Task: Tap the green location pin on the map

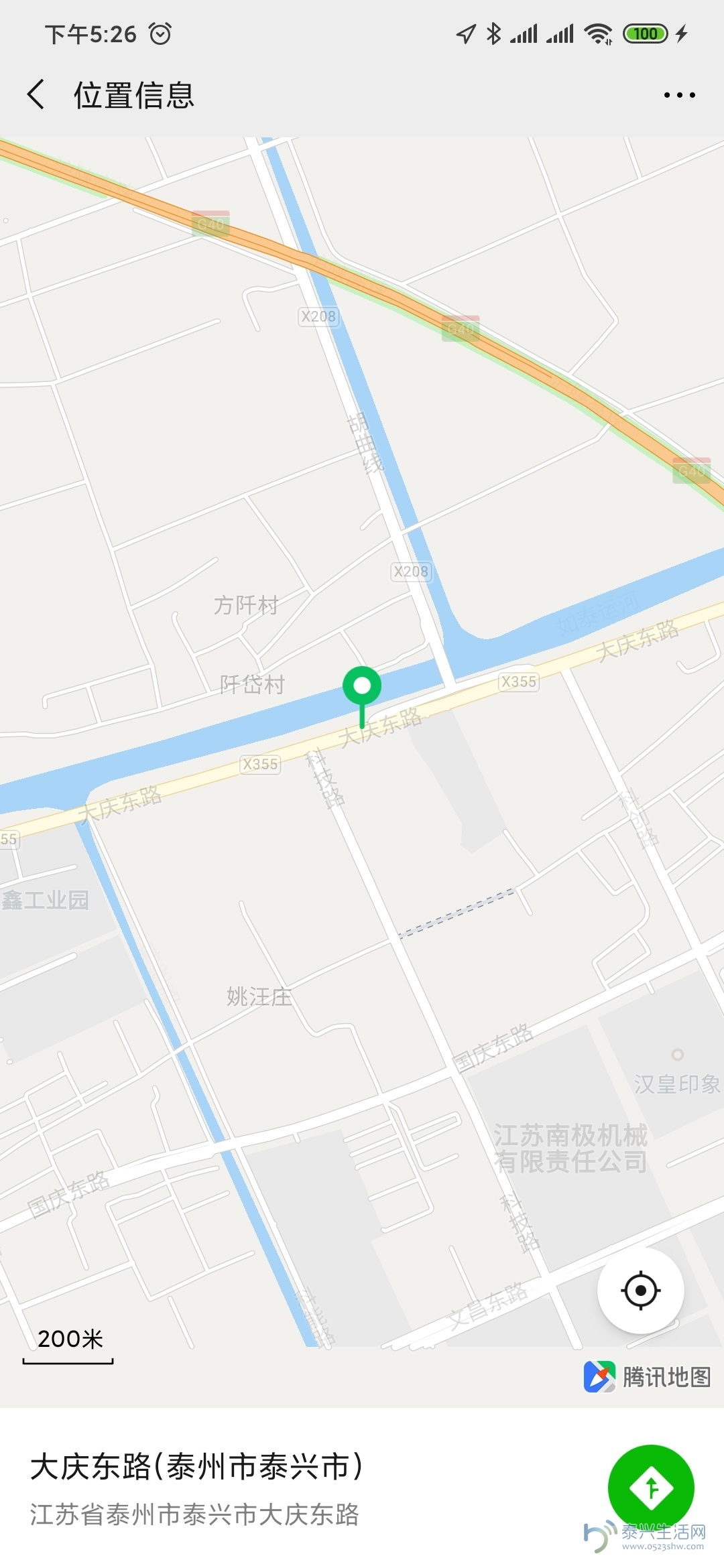Action: [x=362, y=688]
